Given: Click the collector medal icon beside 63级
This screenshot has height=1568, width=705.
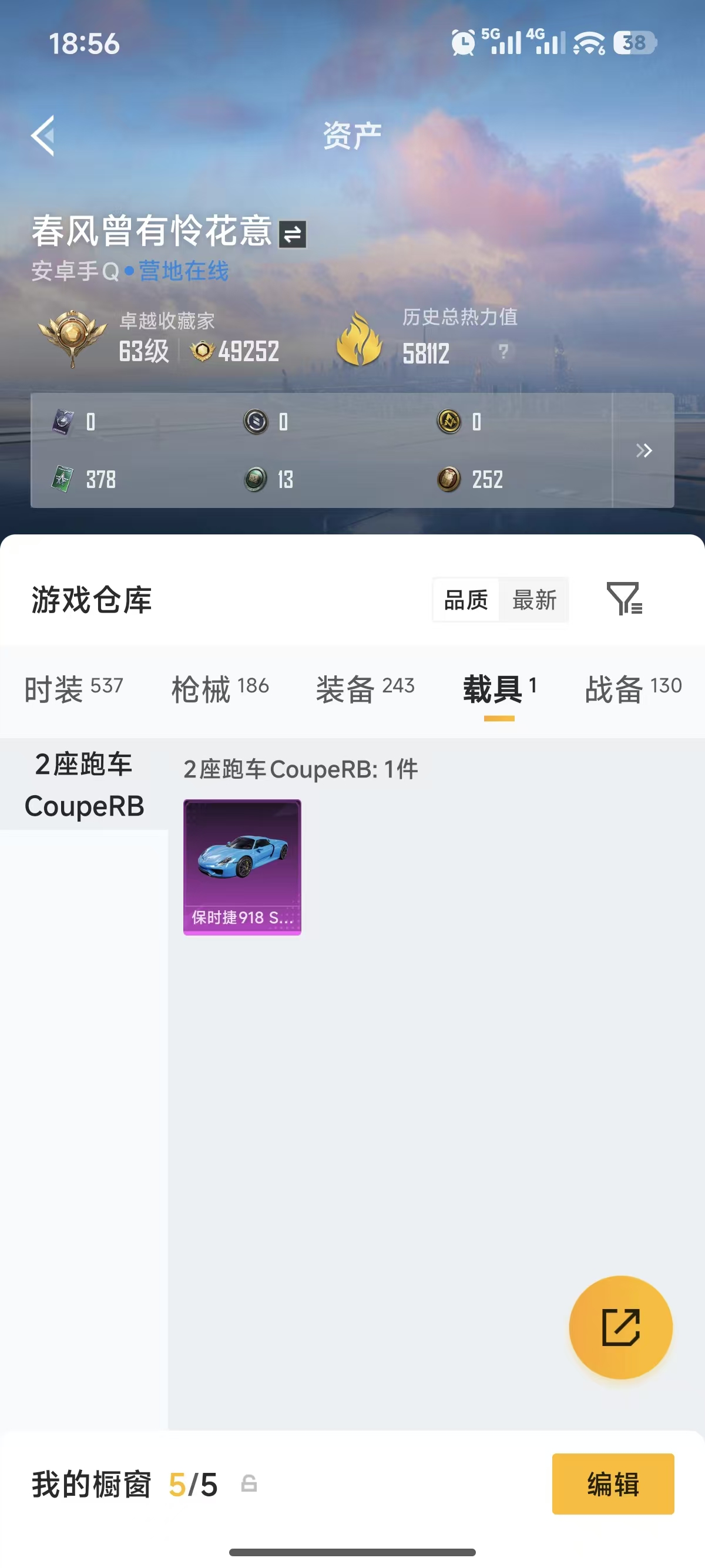Looking at the screenshot, I should 74,336.
